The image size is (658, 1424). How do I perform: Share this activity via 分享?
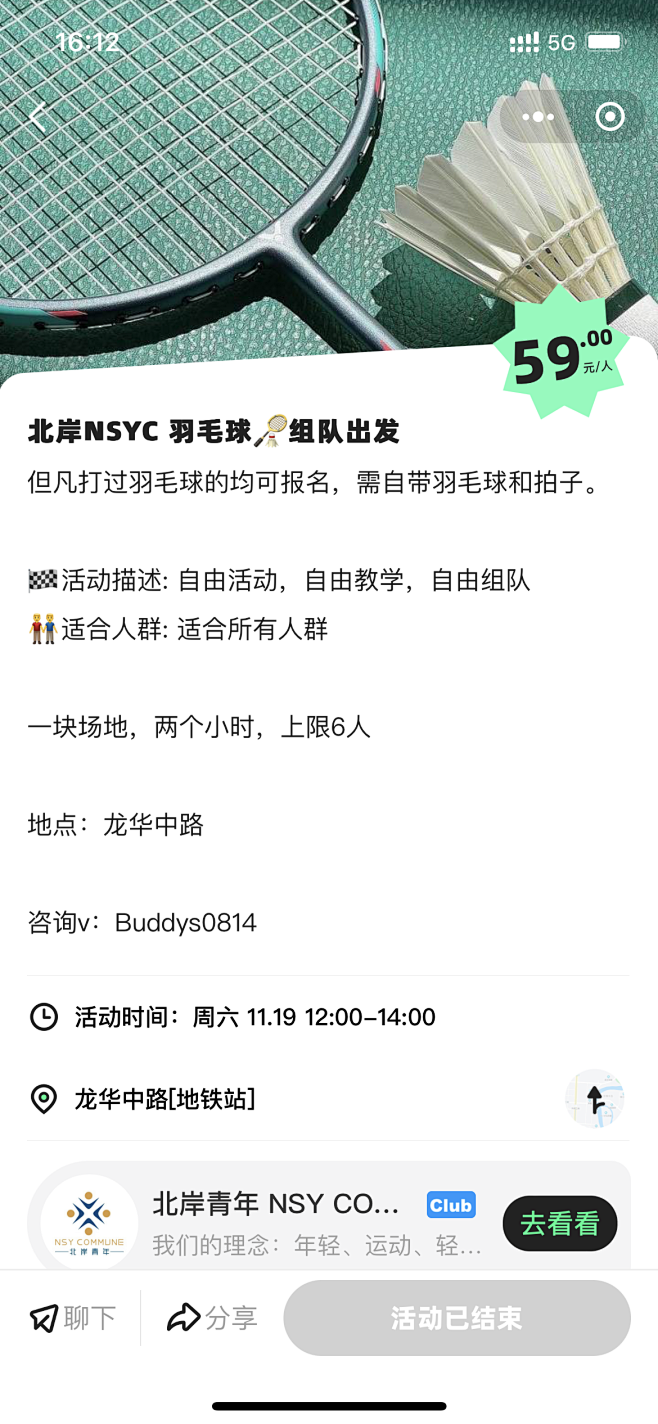(x=212, y=1318)
